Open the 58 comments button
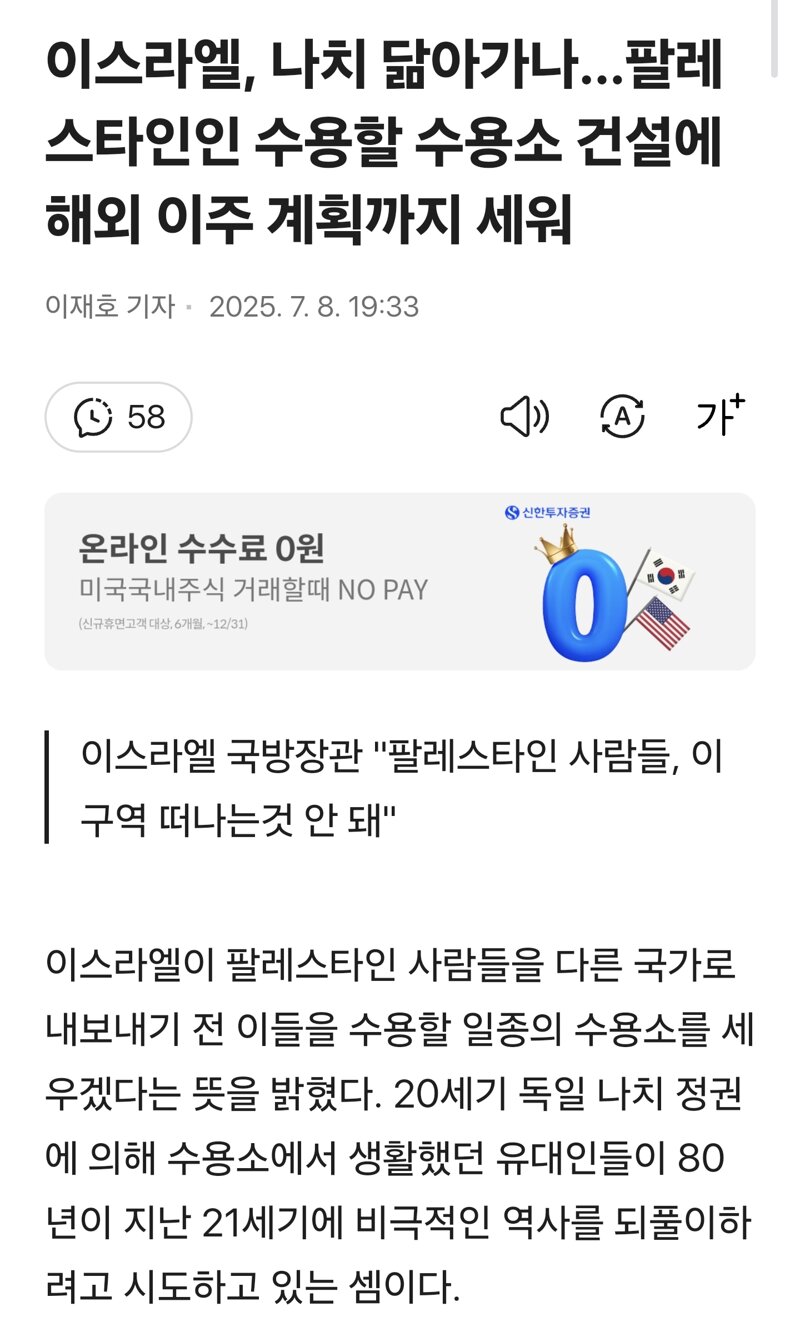This screenshot has width=800, height=1342. click(x=118, y=417)
